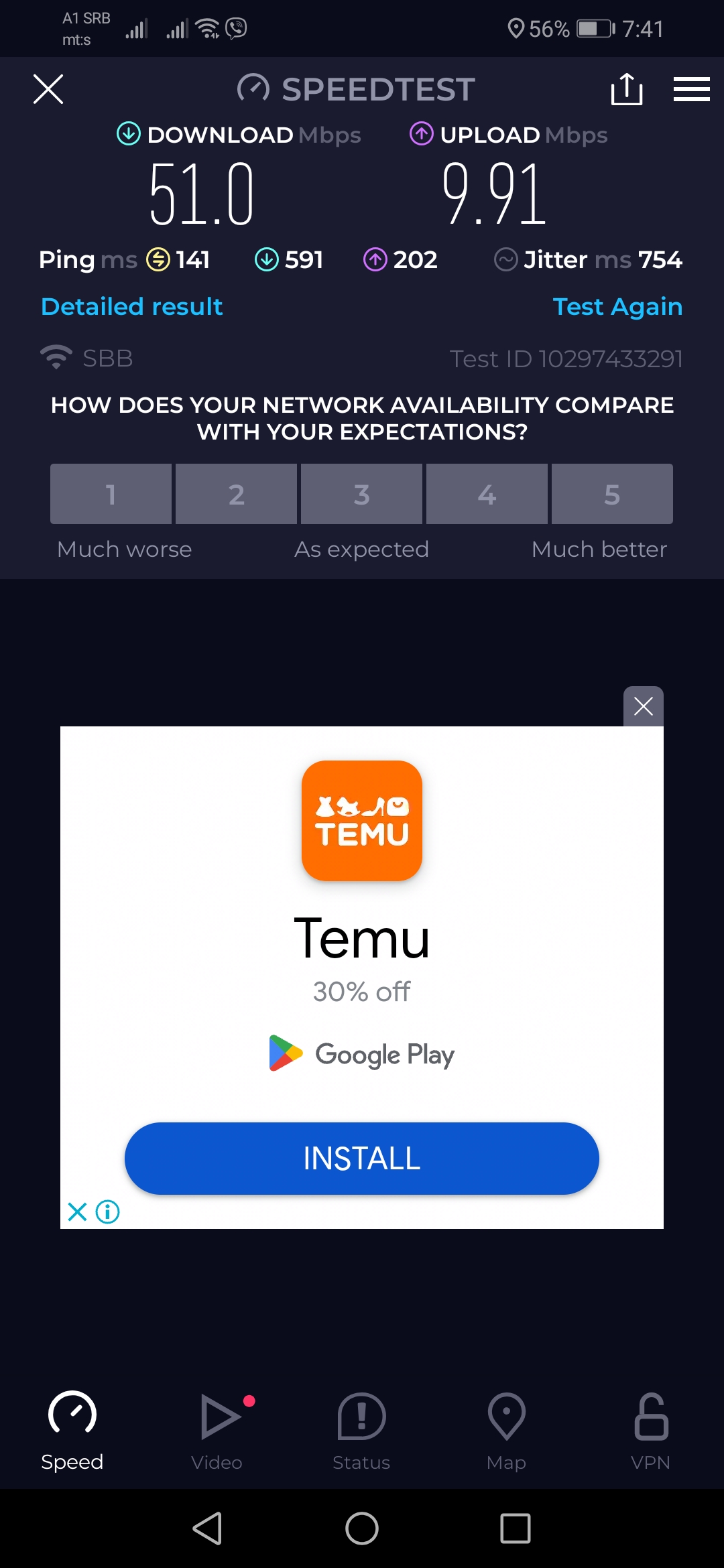The width and height of the screenshot is (724, 1568).
Task: Rate network availability as 1
Action: pyautogui.click(x=111, y=494)
